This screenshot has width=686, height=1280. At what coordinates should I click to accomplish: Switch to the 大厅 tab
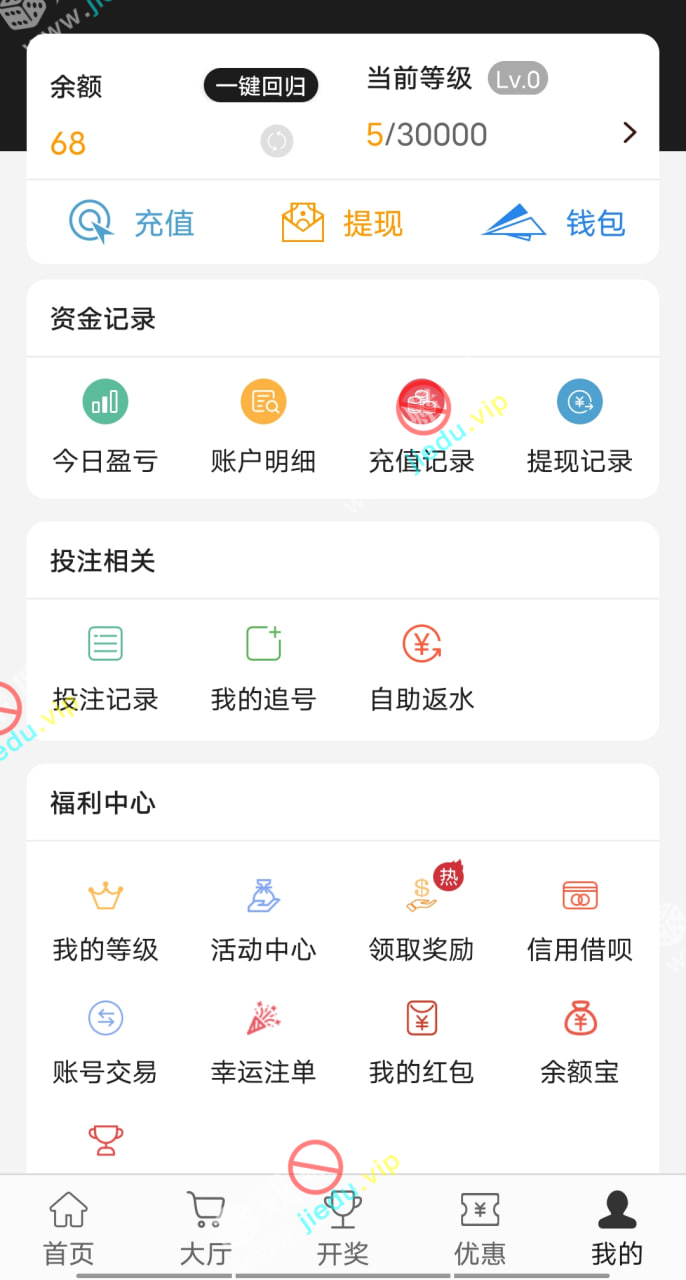[206, 1228]
